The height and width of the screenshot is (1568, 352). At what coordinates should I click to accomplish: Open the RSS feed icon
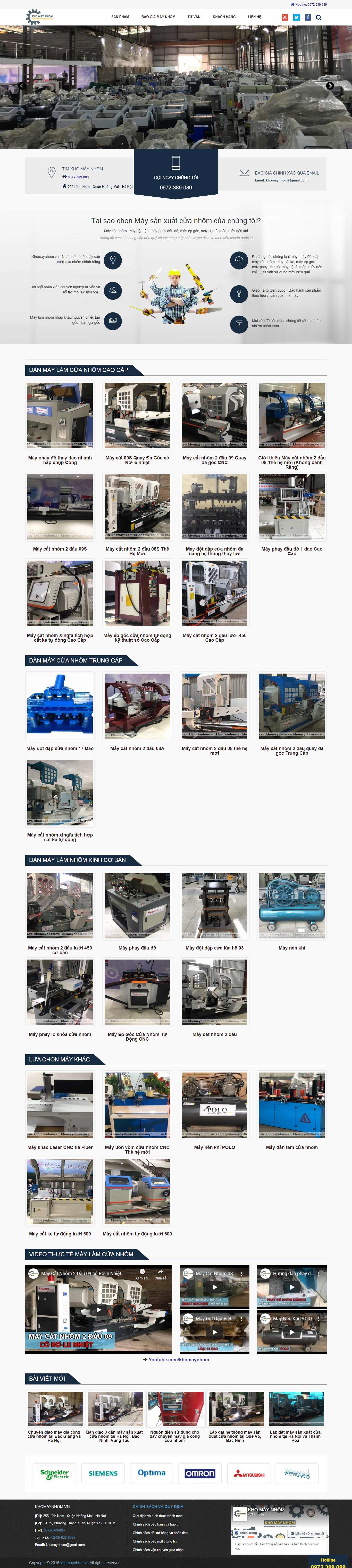(284, 17)
